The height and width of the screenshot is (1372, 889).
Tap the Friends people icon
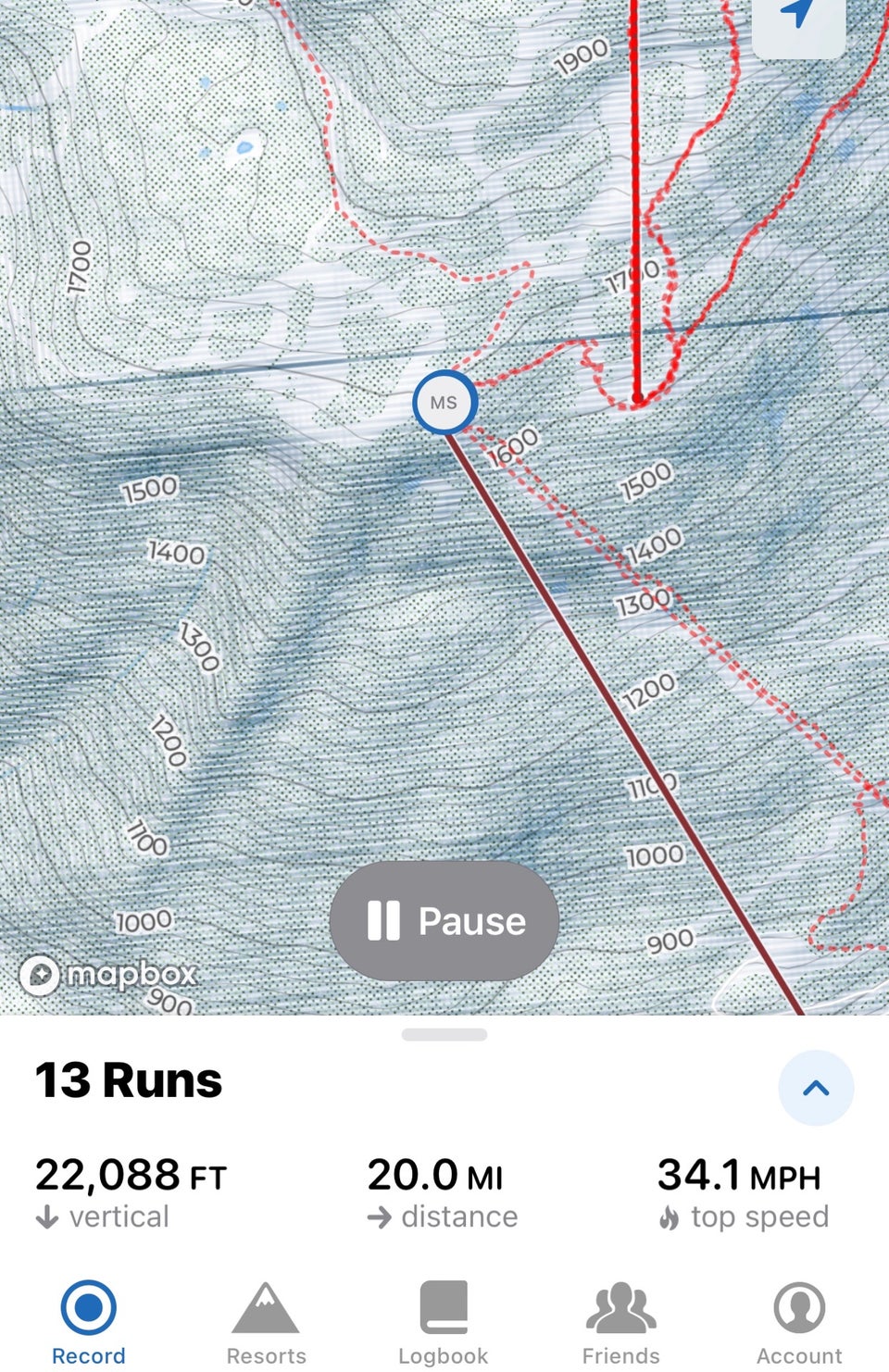620,1310
